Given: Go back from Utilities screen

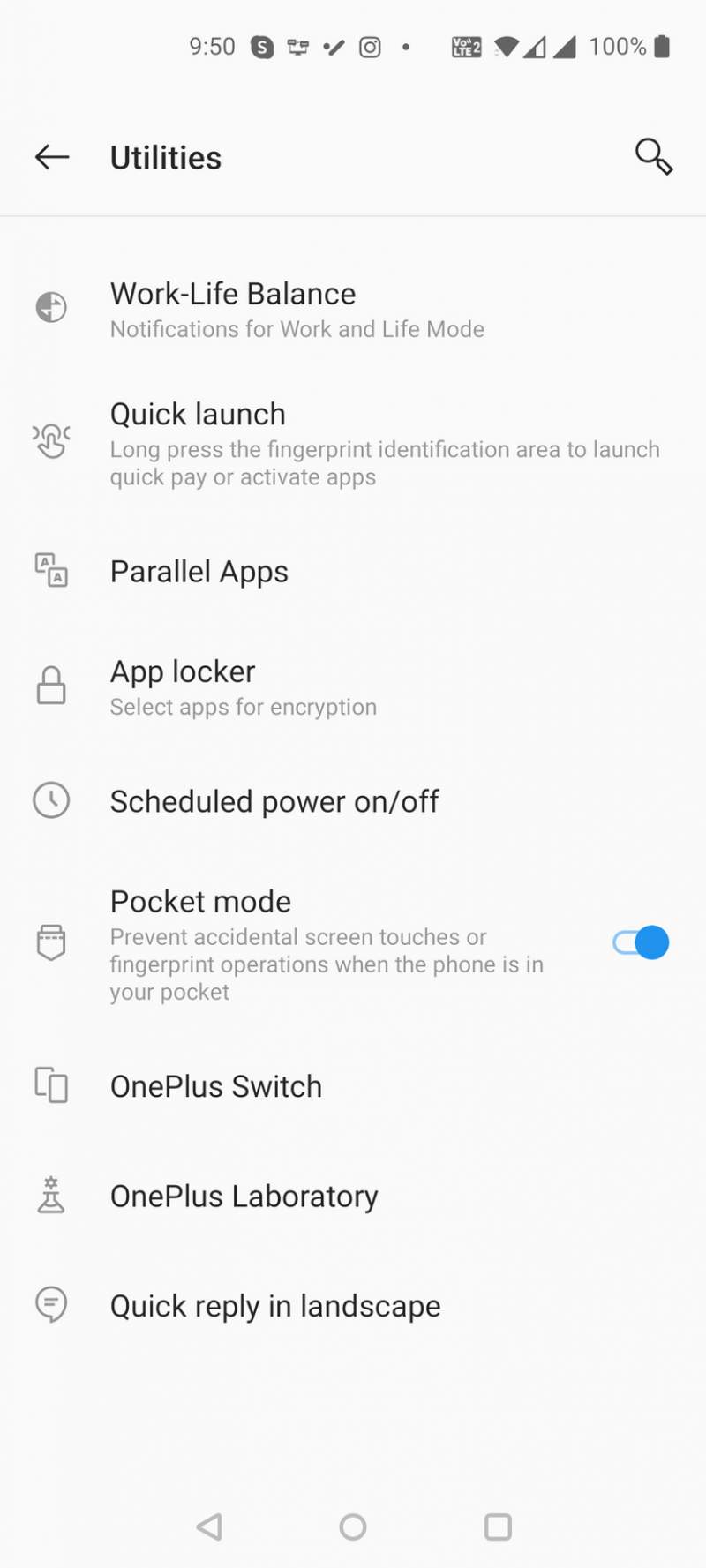Looking at the screenshot, I should tap(52, 158).
